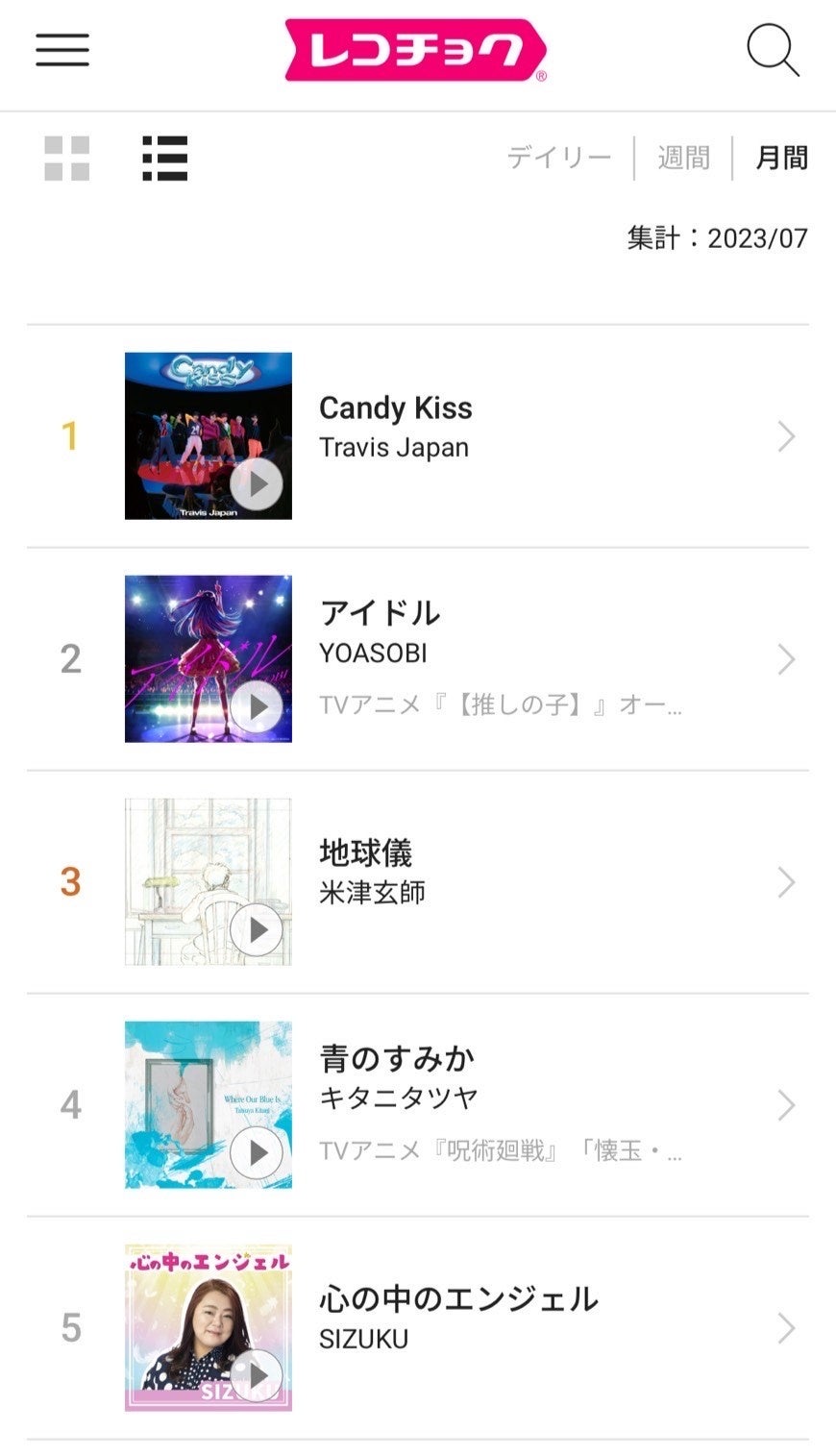836x1456 pixels.
Task: Select the list view layout
Action: click(x=164, y=159)
